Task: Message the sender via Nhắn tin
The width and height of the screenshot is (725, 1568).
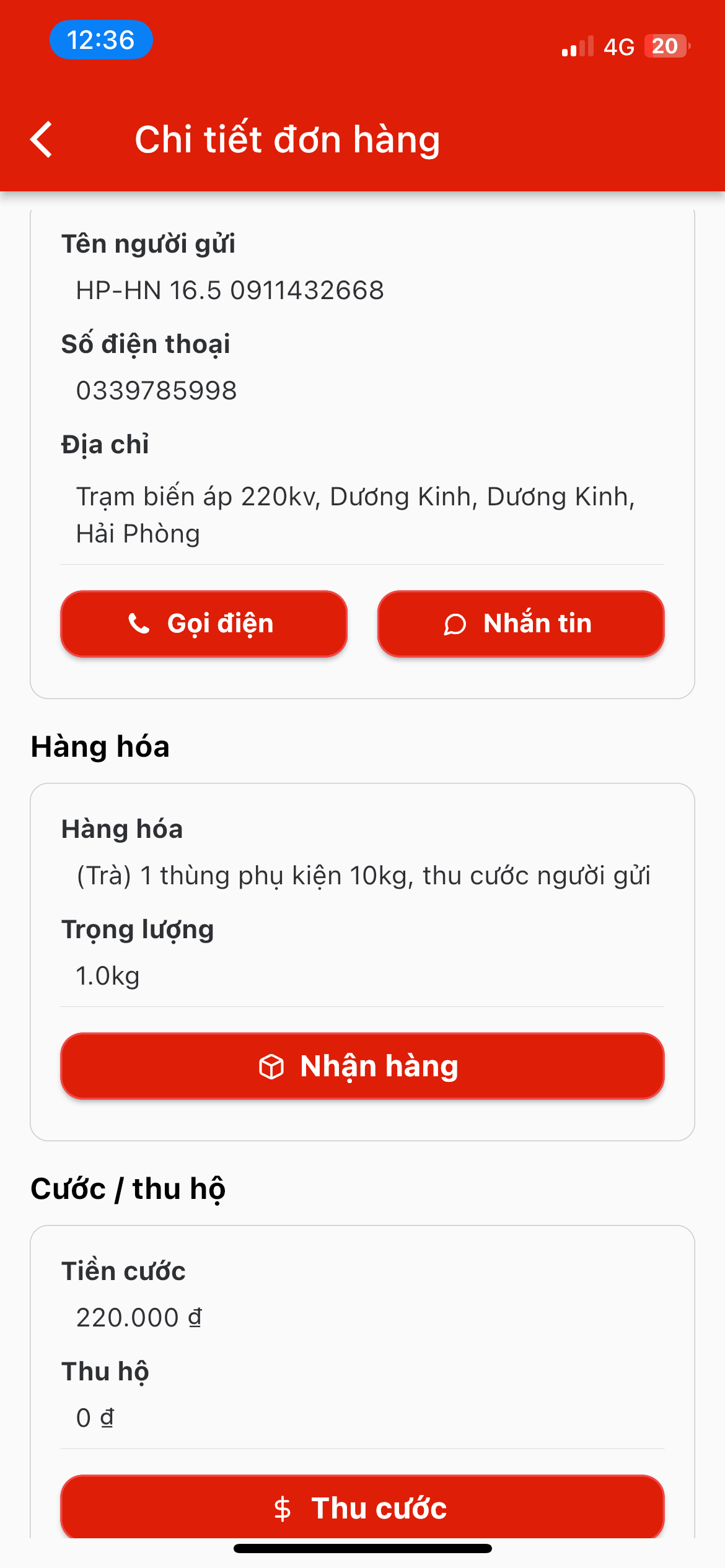Action: tap(521, 624)
